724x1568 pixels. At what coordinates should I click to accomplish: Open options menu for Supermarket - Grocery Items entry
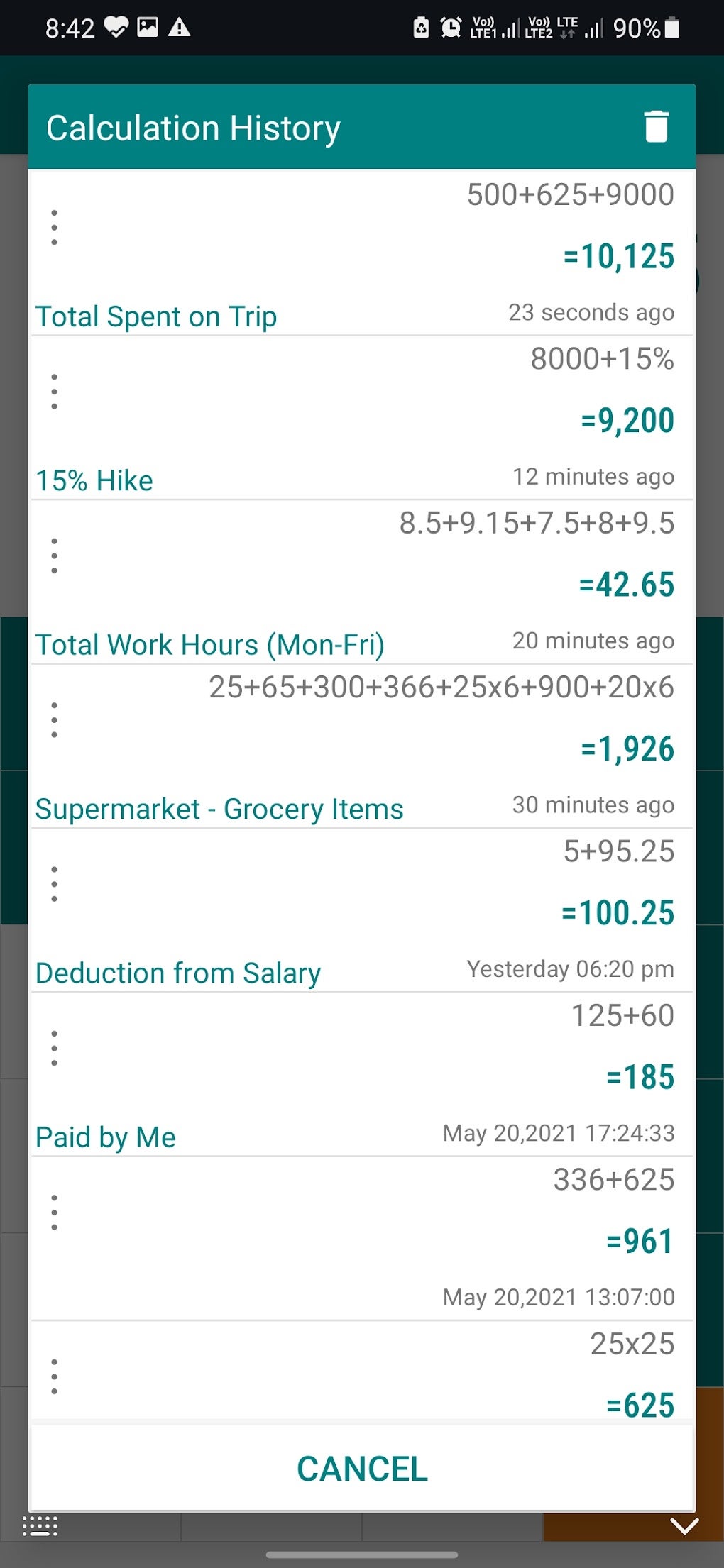click(x=55, y=719)
